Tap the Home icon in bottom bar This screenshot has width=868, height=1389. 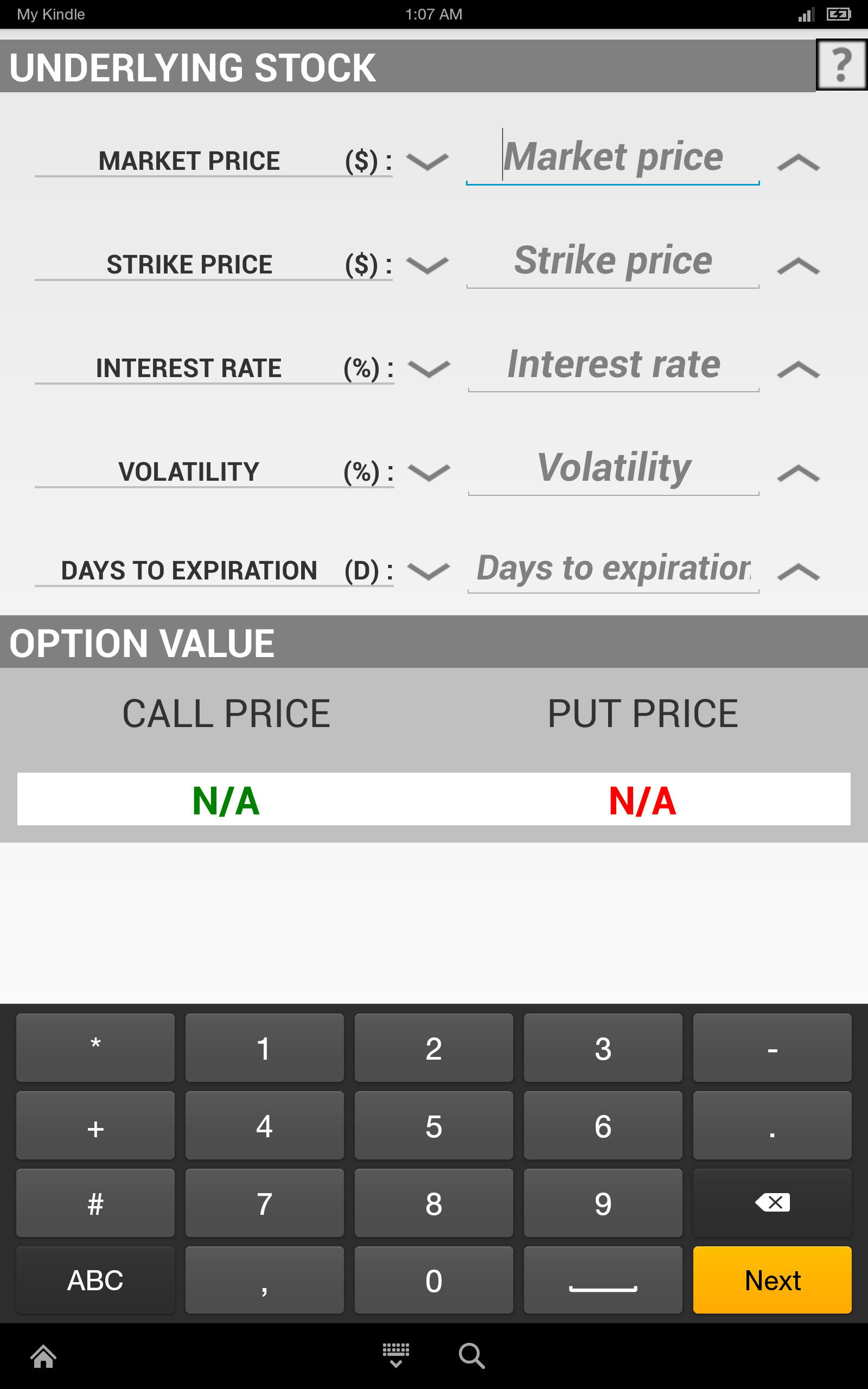point(43,1356)
